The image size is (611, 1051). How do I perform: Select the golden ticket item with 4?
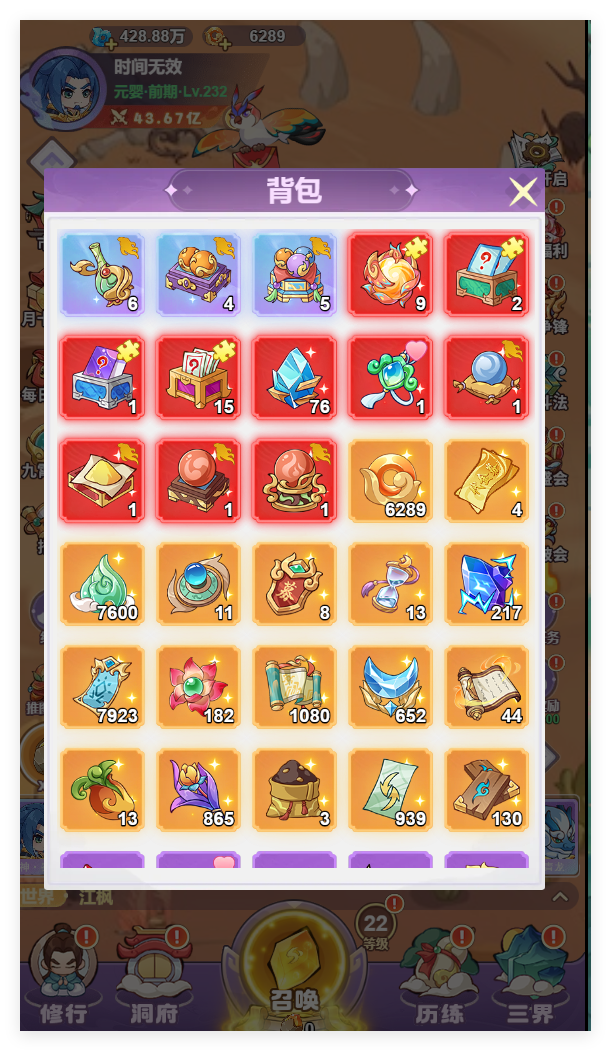(487, 481)
